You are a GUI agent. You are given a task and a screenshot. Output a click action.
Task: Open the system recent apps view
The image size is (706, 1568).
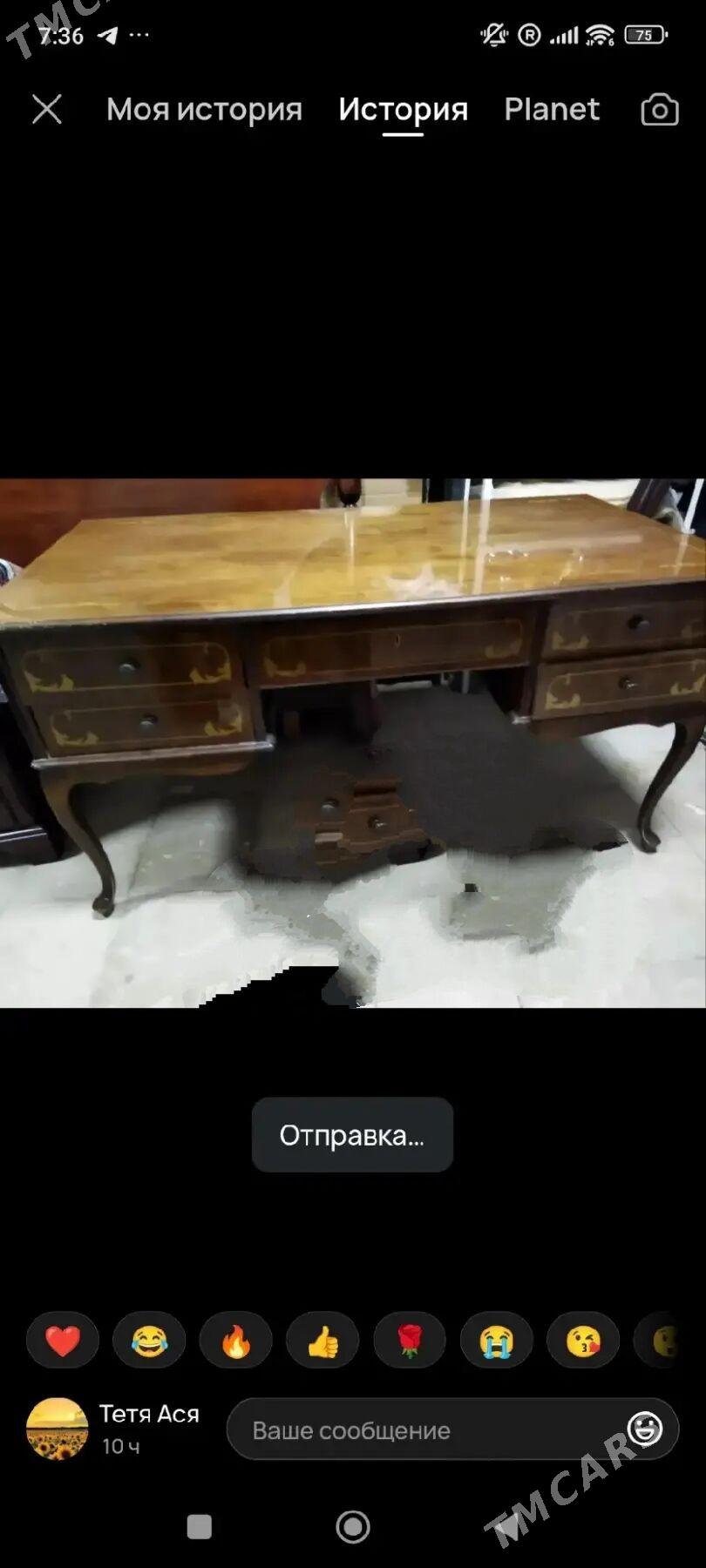click(200, 1526)
